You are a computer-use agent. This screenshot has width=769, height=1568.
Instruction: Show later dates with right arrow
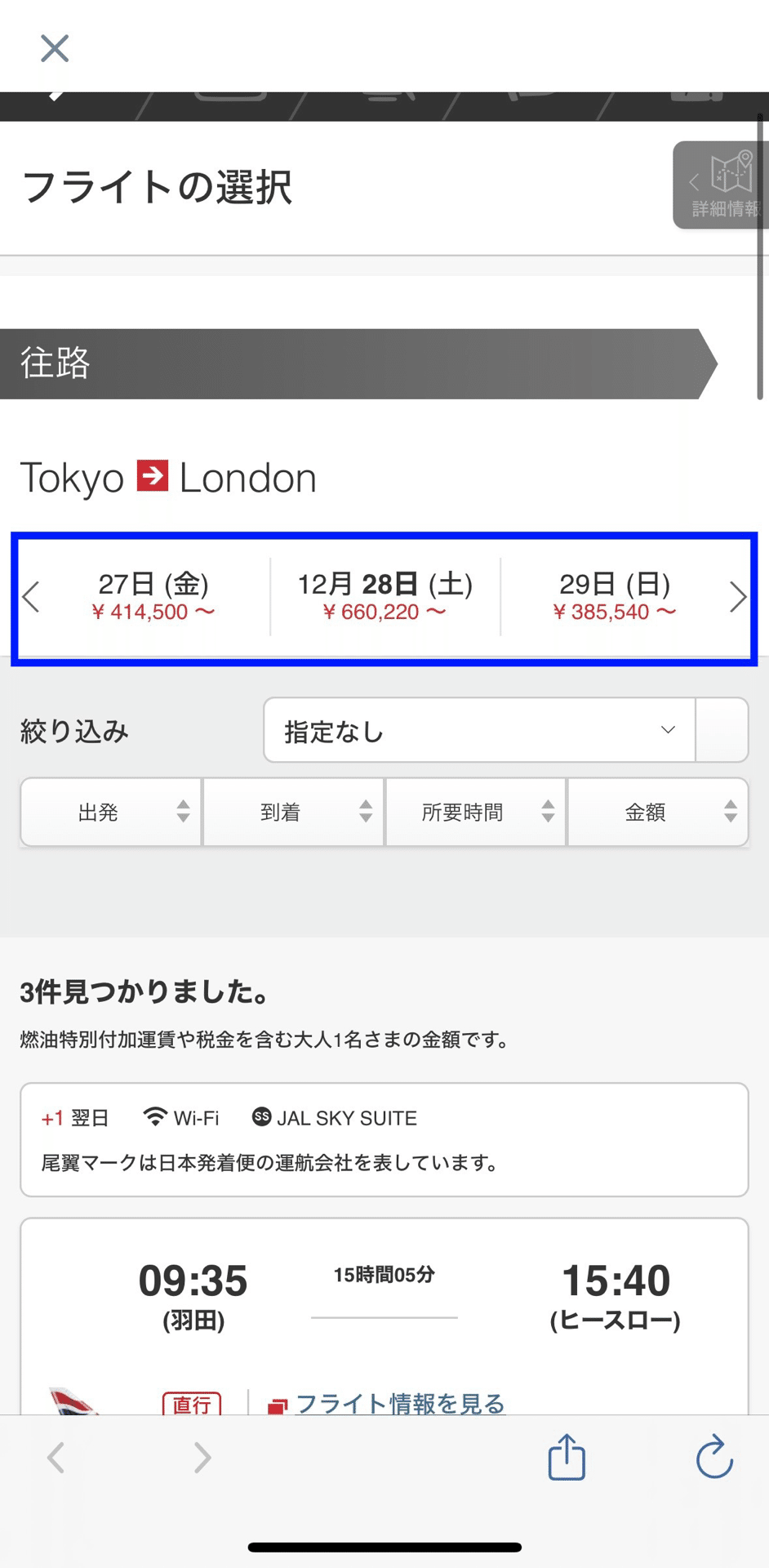(737, 598)
